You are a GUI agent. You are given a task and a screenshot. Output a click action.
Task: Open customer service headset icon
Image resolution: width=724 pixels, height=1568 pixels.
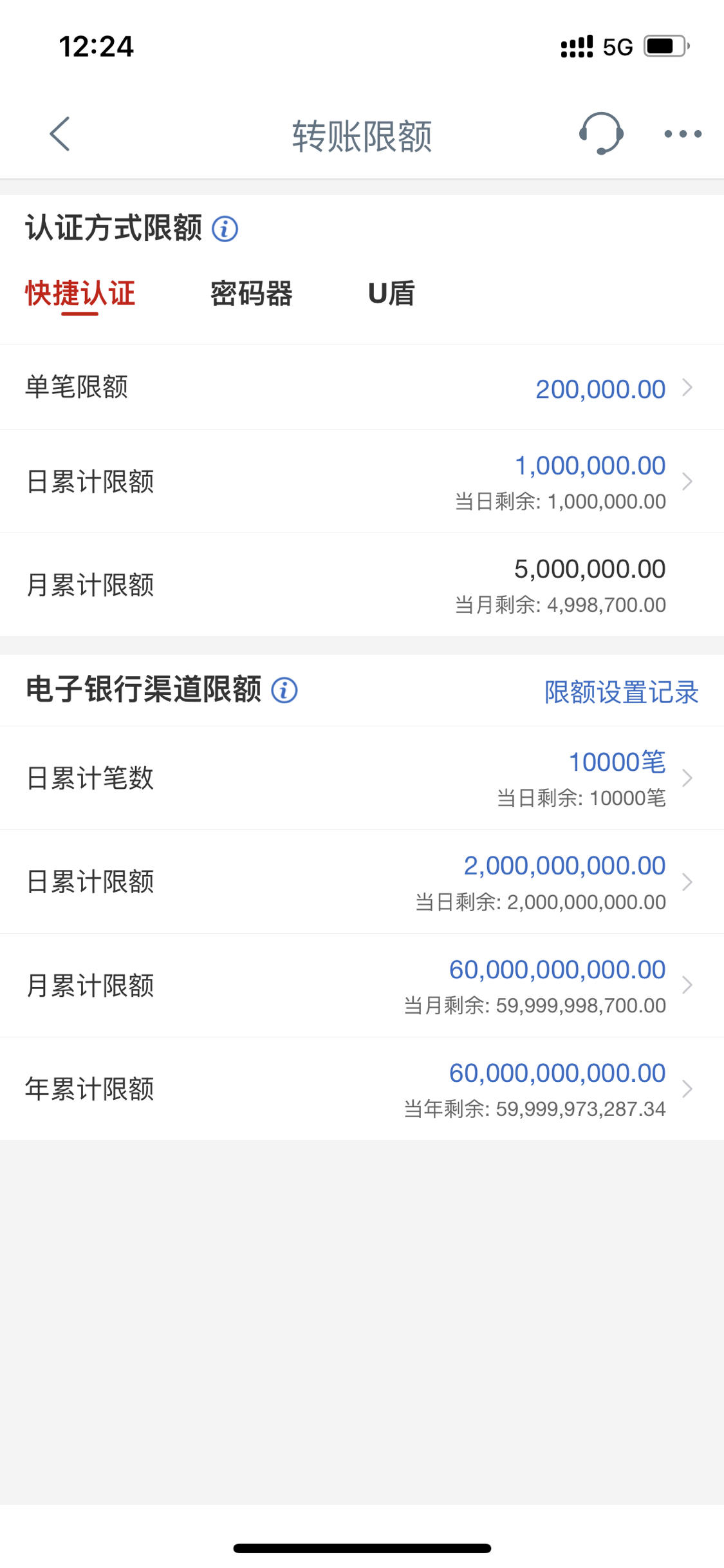point(601,133)
